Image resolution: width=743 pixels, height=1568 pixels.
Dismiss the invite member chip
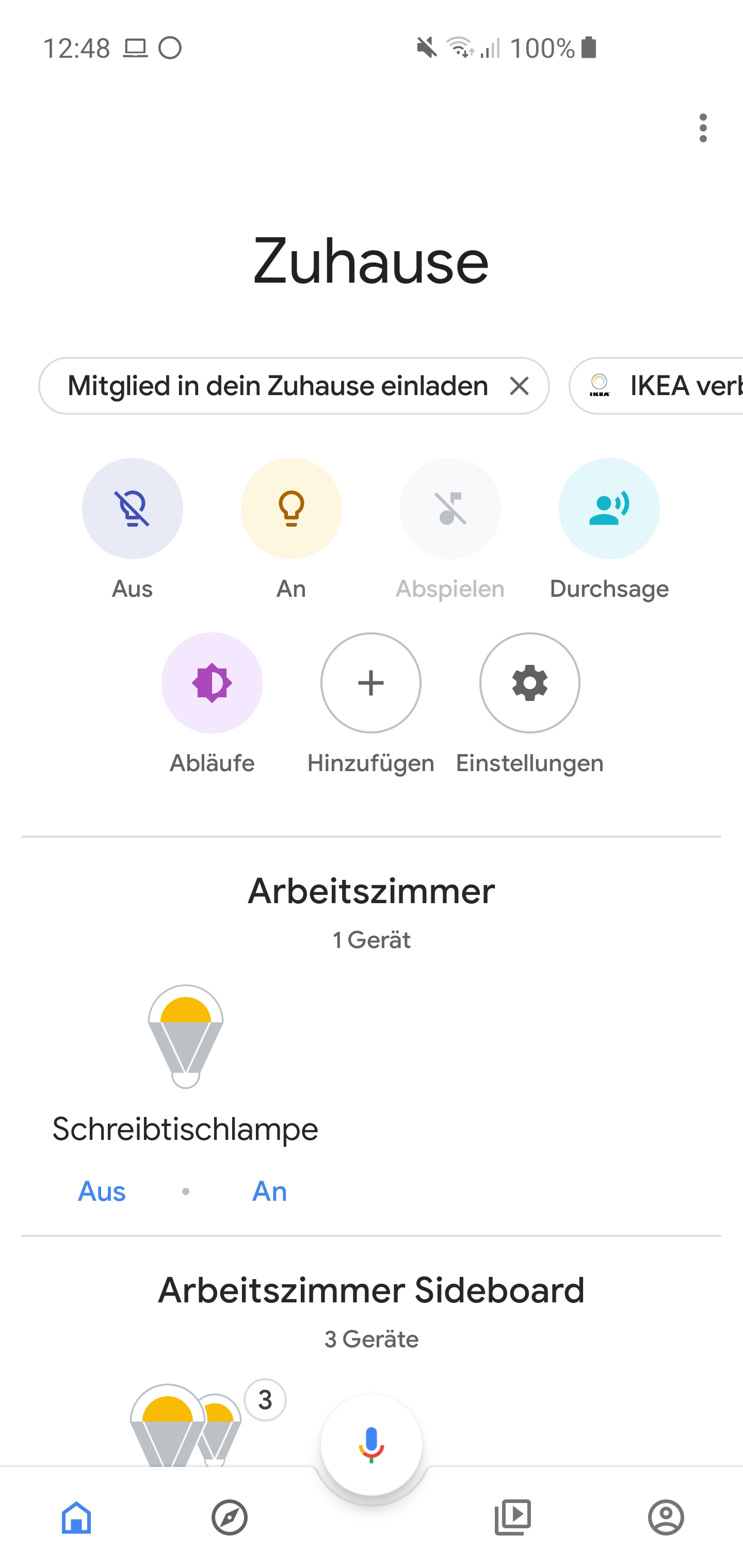click(519, 386)
